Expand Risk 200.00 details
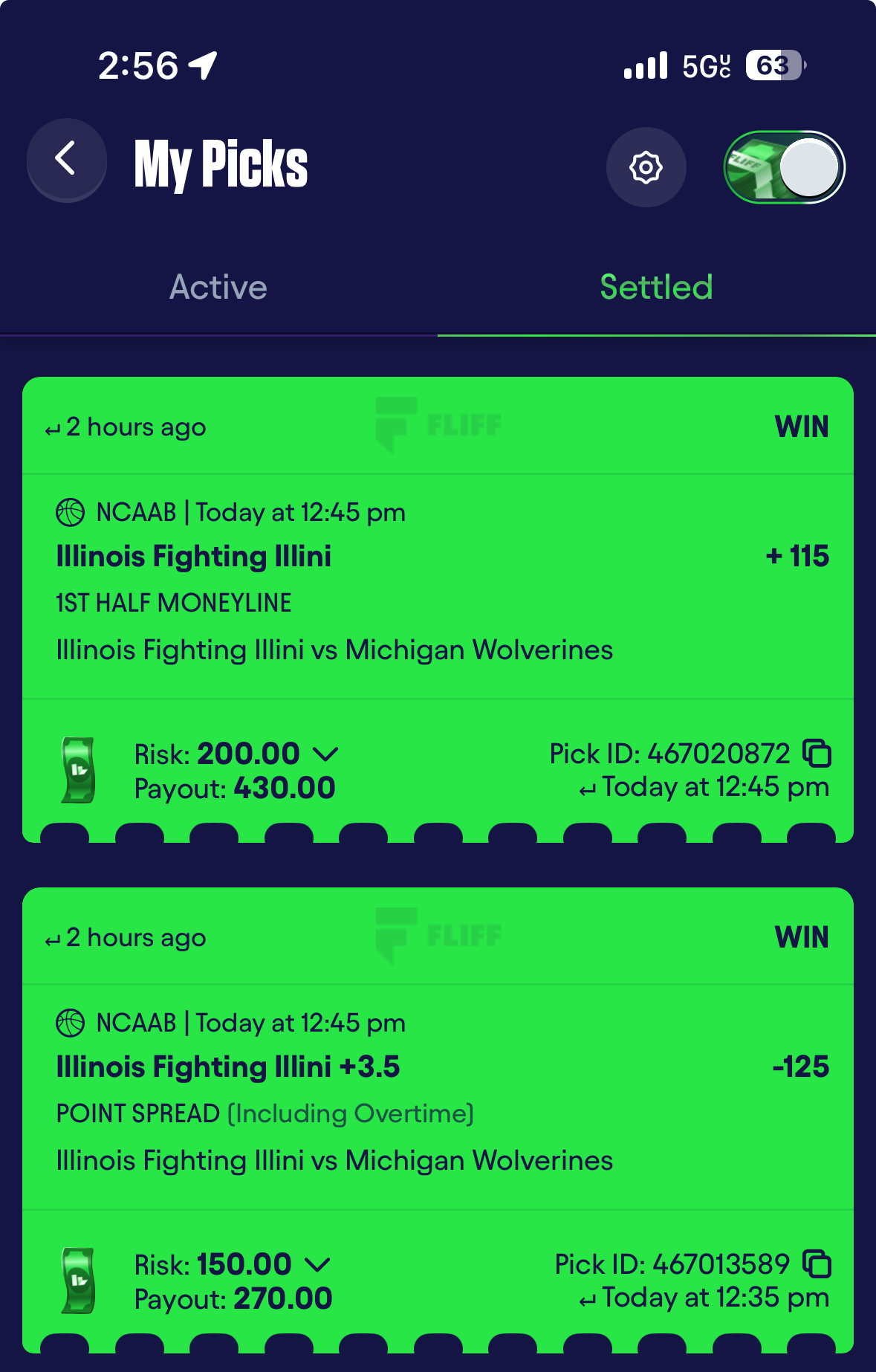This screenshot has width=876, height=1372. (x=325, y=754)
